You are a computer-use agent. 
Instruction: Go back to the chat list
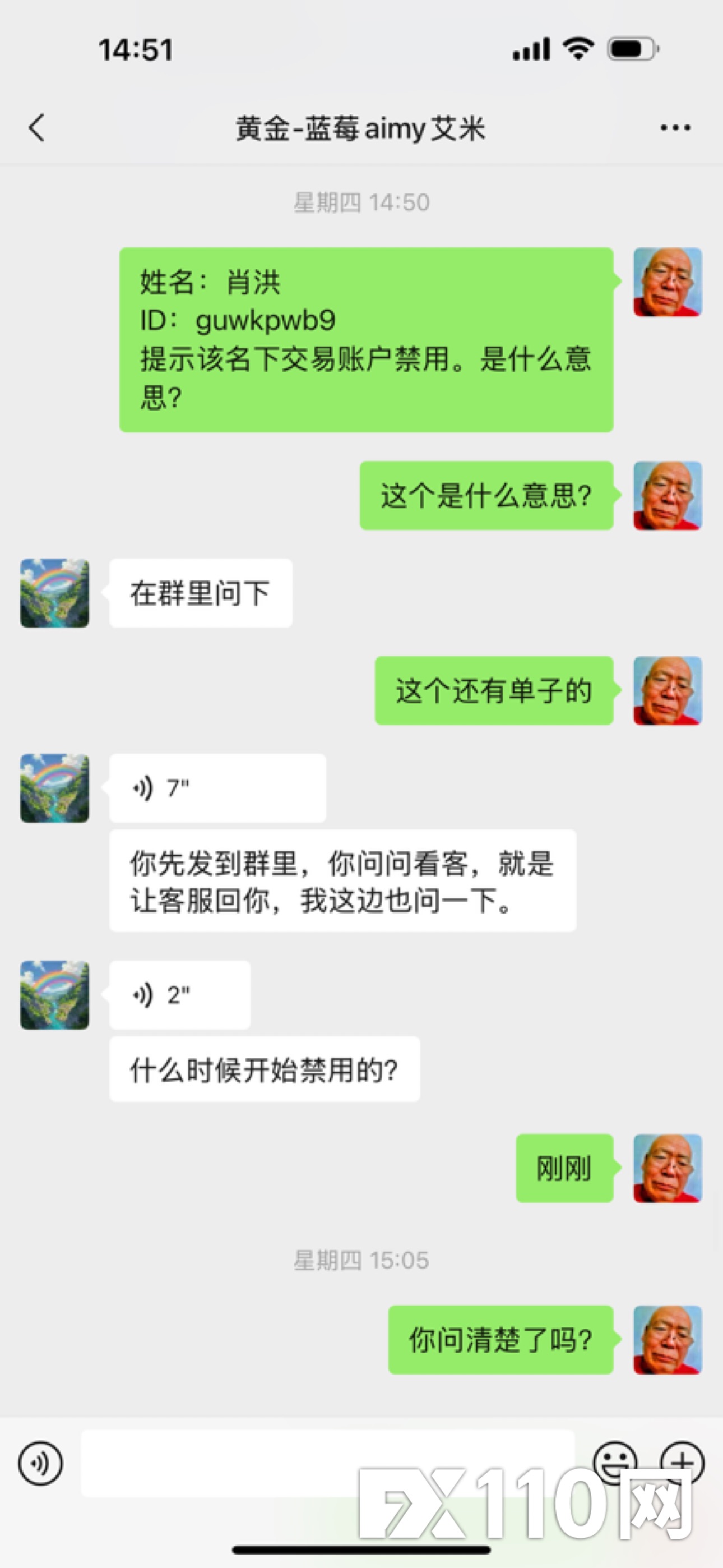[36, 128]
